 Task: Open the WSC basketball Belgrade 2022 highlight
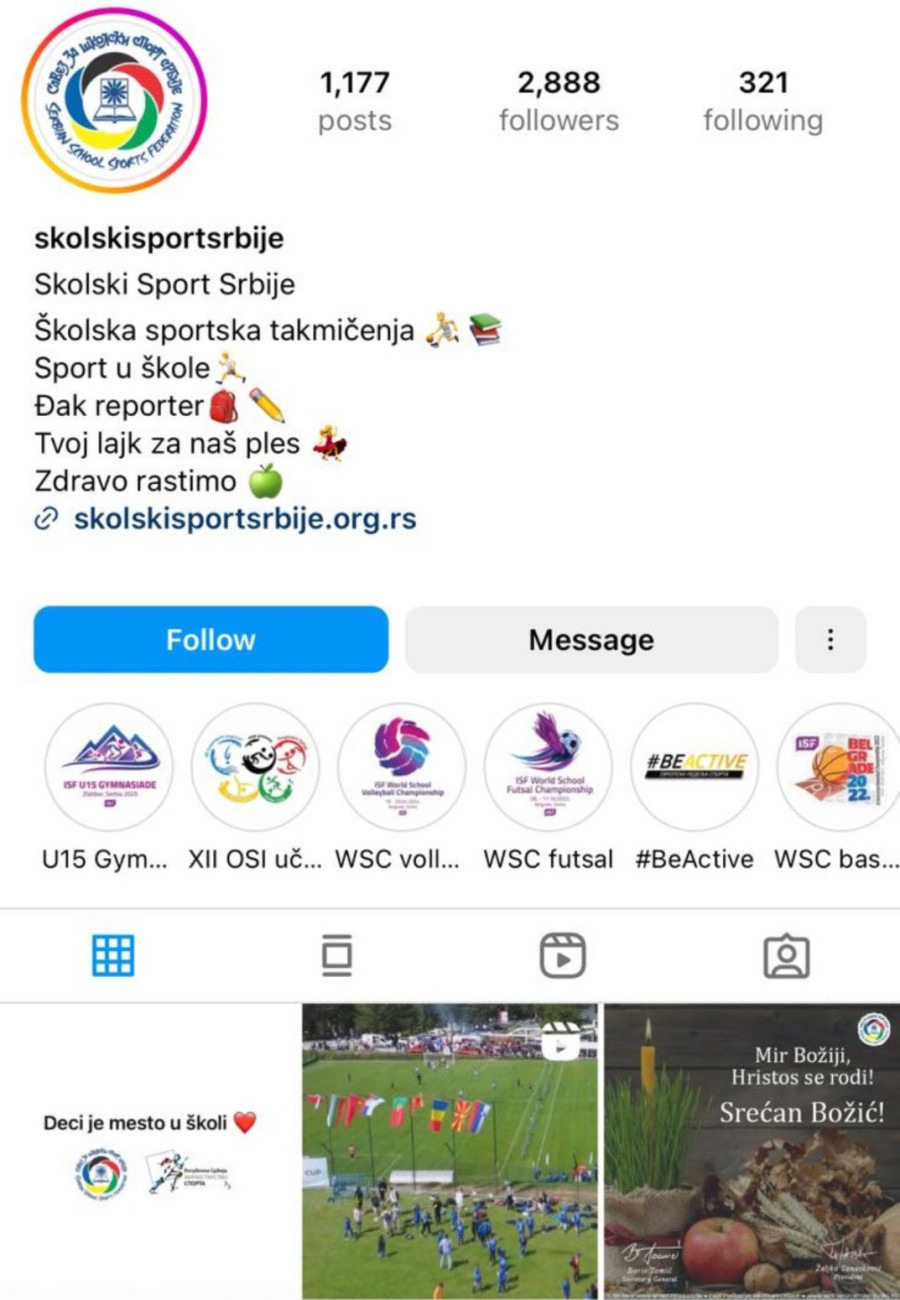pos(838,767)
